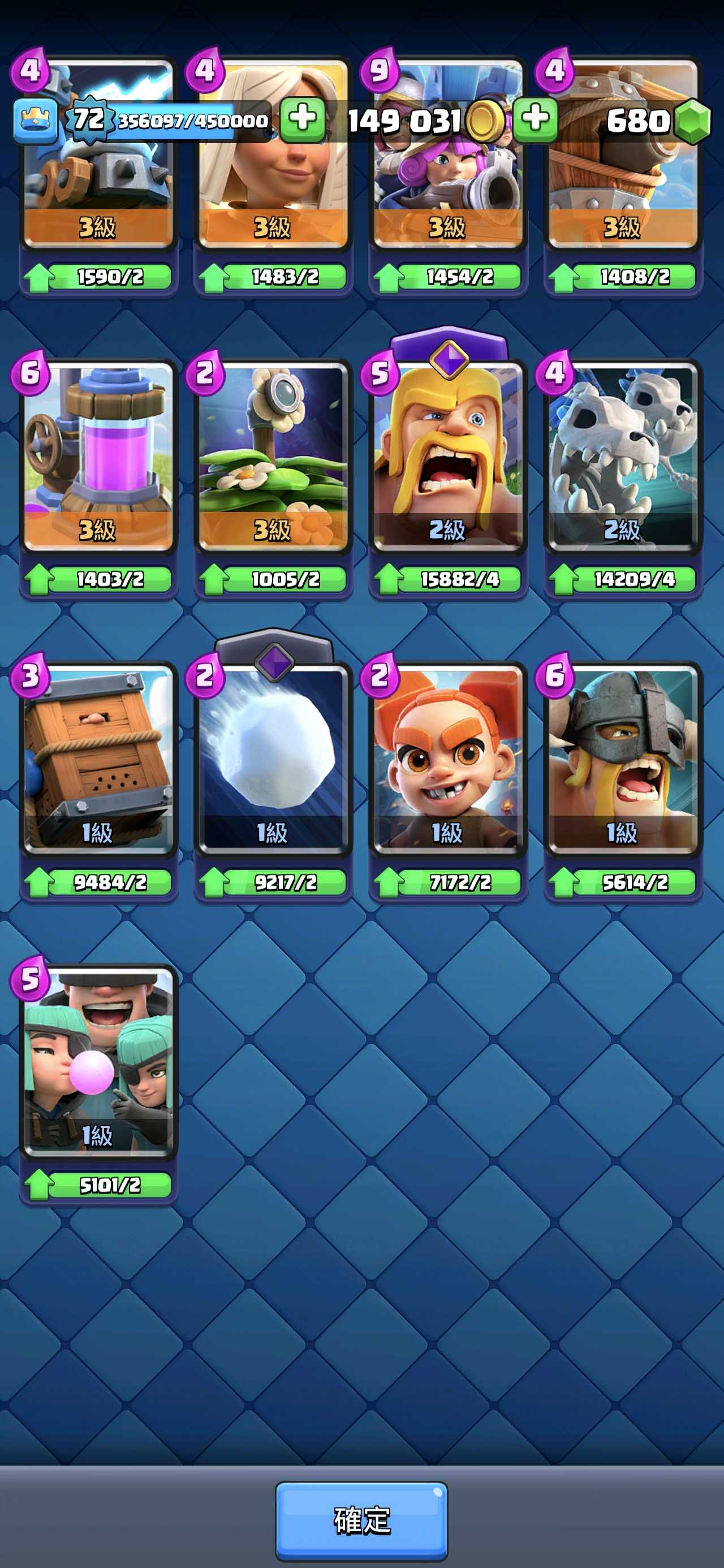Open the blue crown player level icon
The height and width of the screenshot is (1568, 724).
tap(35, 120)
